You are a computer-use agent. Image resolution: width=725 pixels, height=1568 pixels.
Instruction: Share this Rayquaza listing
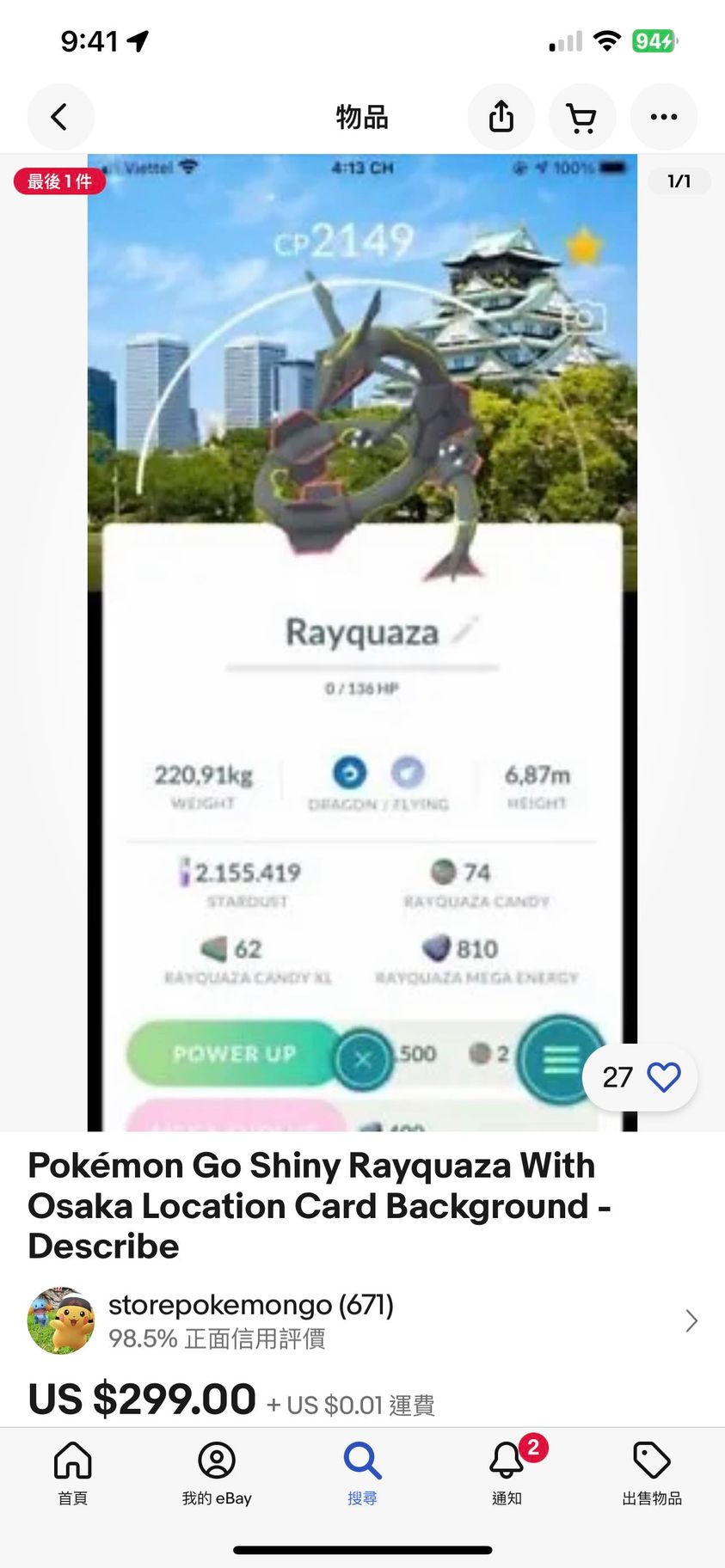click(x=501, y=117)
